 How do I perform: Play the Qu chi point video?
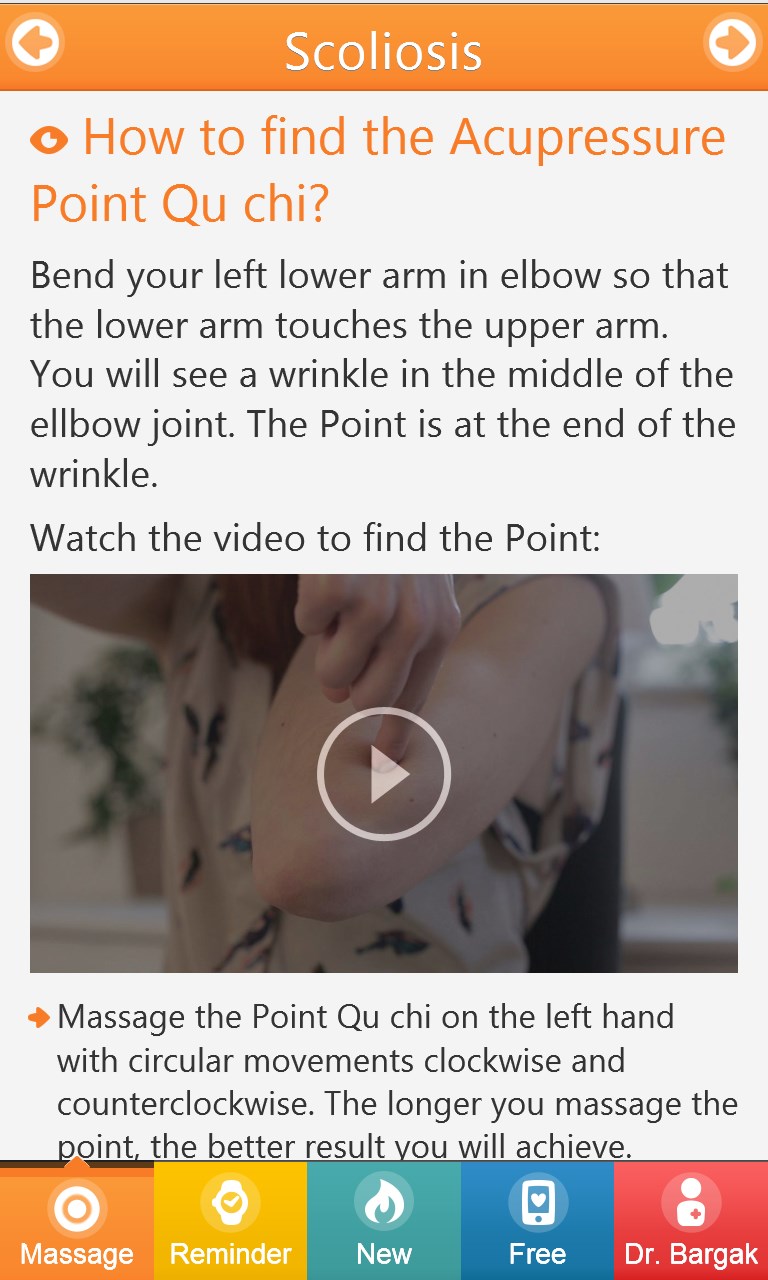pyautogui.click(x=384, y=773)
